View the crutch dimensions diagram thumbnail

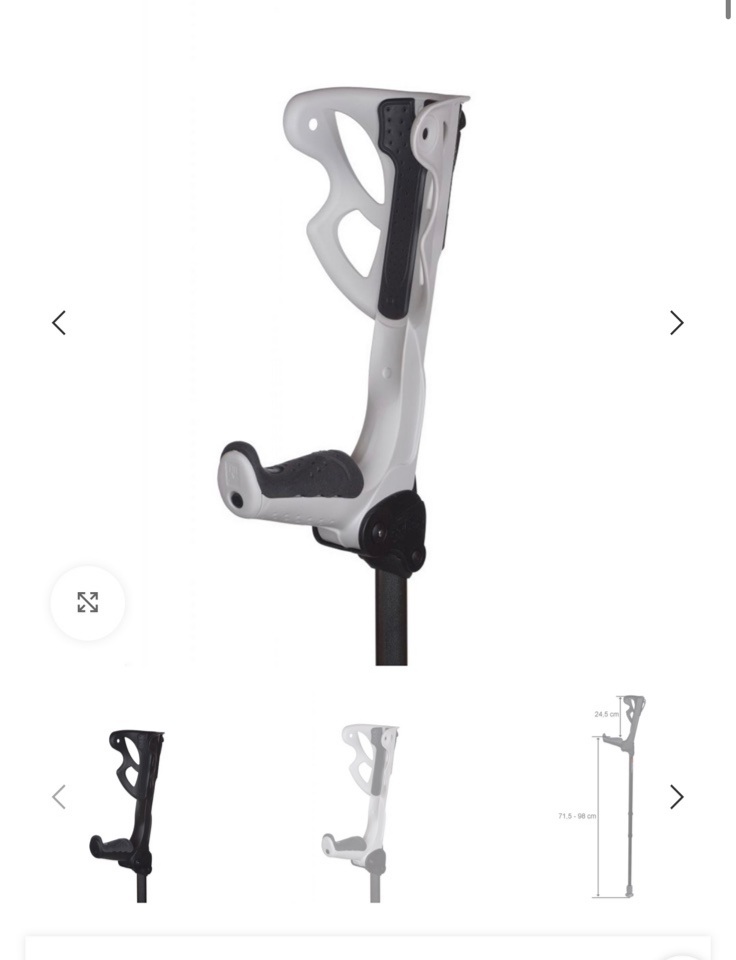tap(605, 797)
